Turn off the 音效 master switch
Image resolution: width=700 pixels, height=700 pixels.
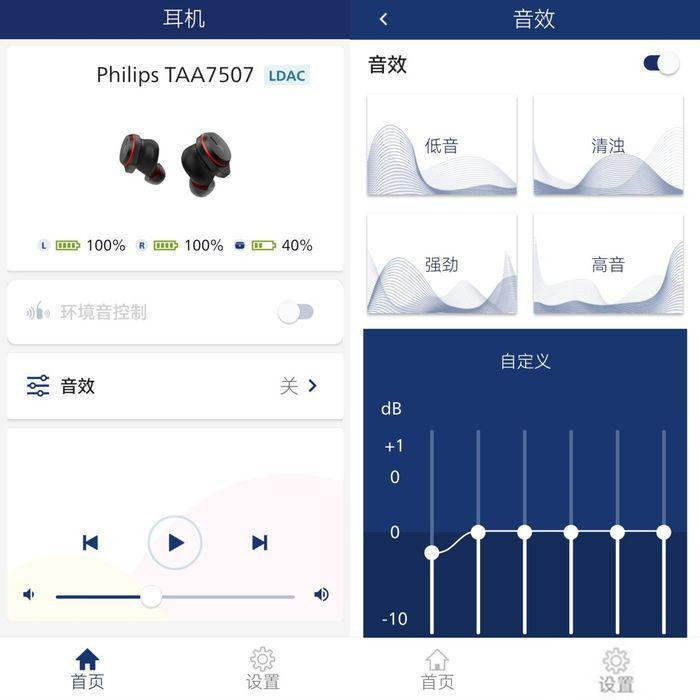pyautogui.click(x=661, y=64)
